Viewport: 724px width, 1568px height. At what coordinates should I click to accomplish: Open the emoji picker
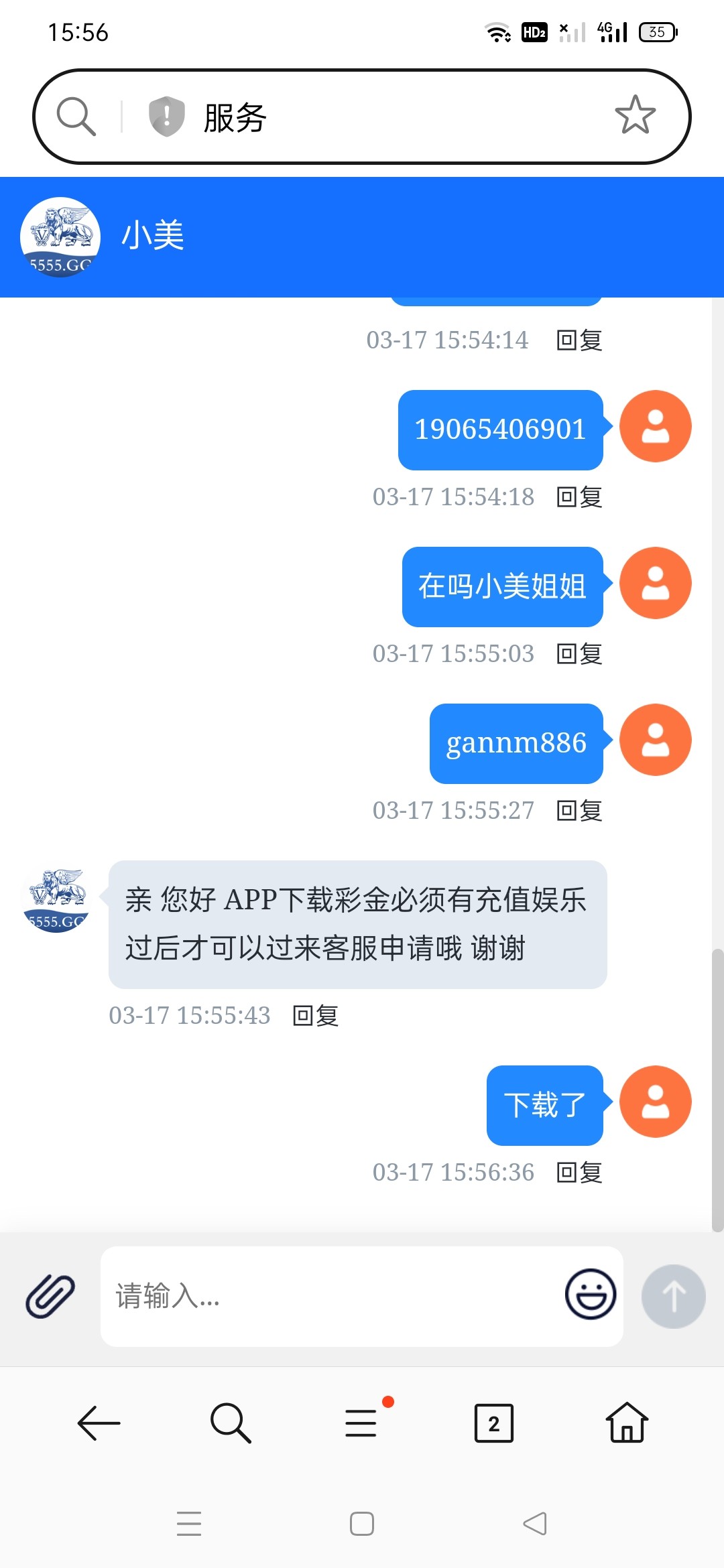coord(590,1295)
